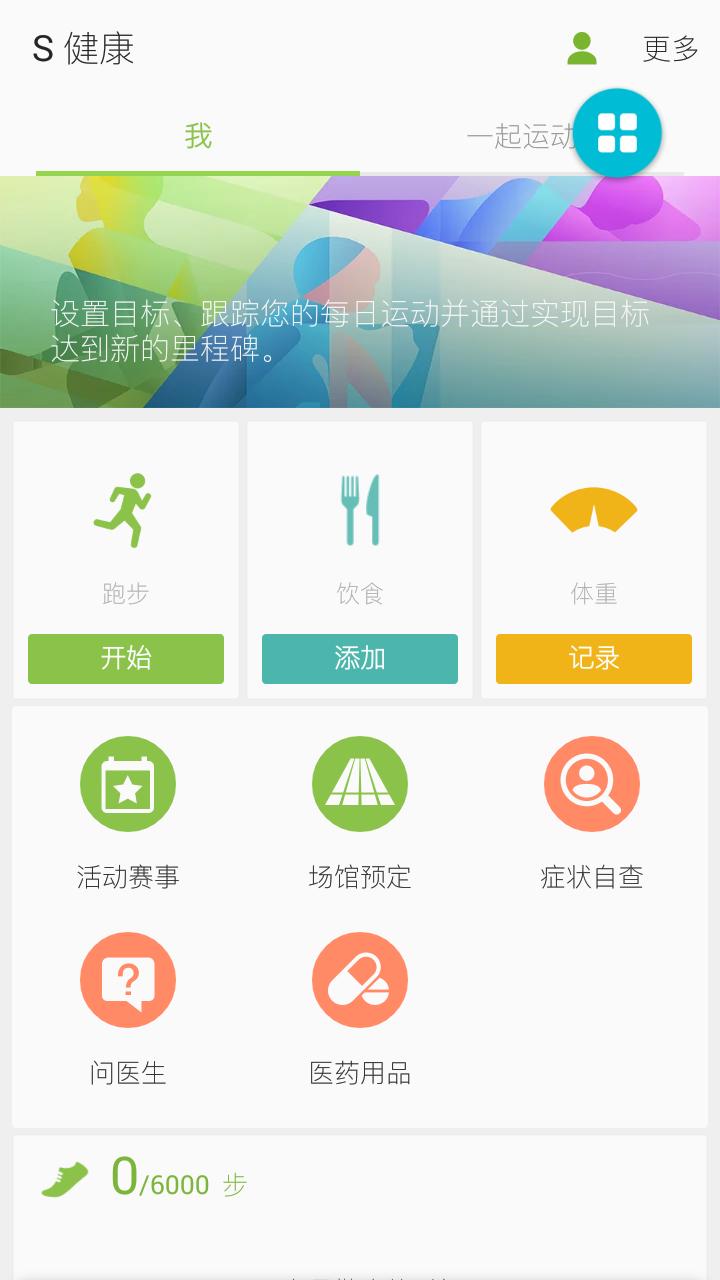
Task: Open the 跑步 running tool icon
Action: pos(126,510)
